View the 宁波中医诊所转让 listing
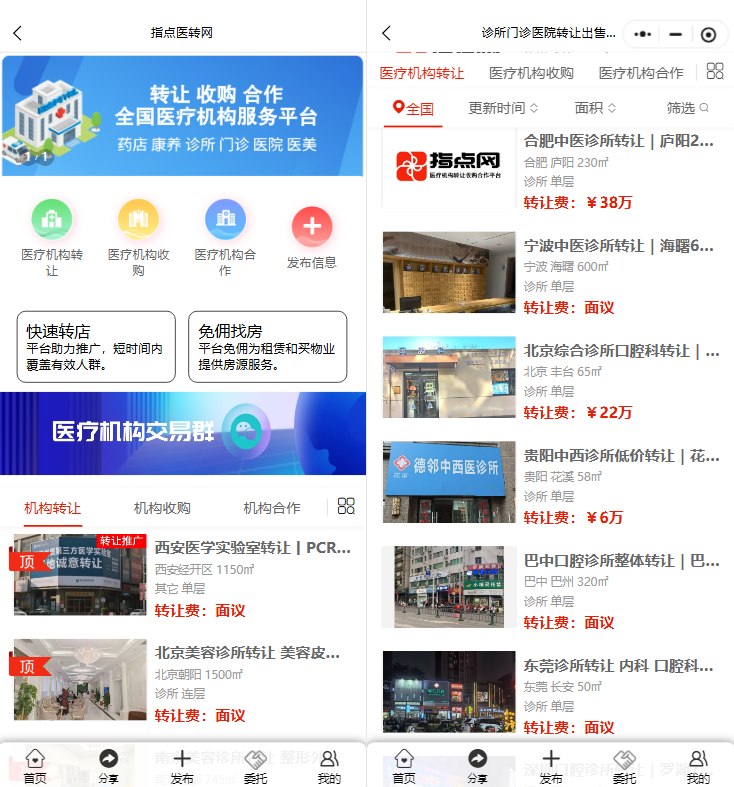The image size is (734, 787). tap(618, 246)
